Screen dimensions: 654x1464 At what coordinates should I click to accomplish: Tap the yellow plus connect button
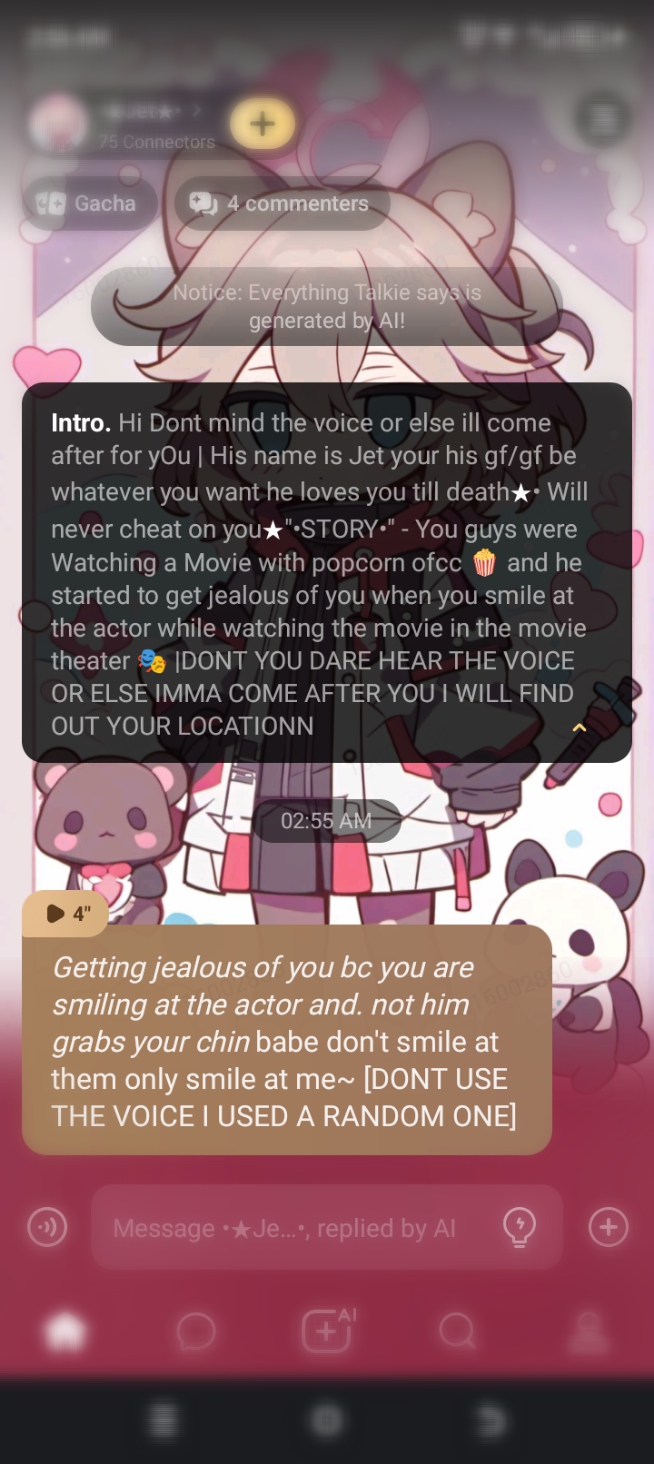pyautogui.click(x=262, y=124)
